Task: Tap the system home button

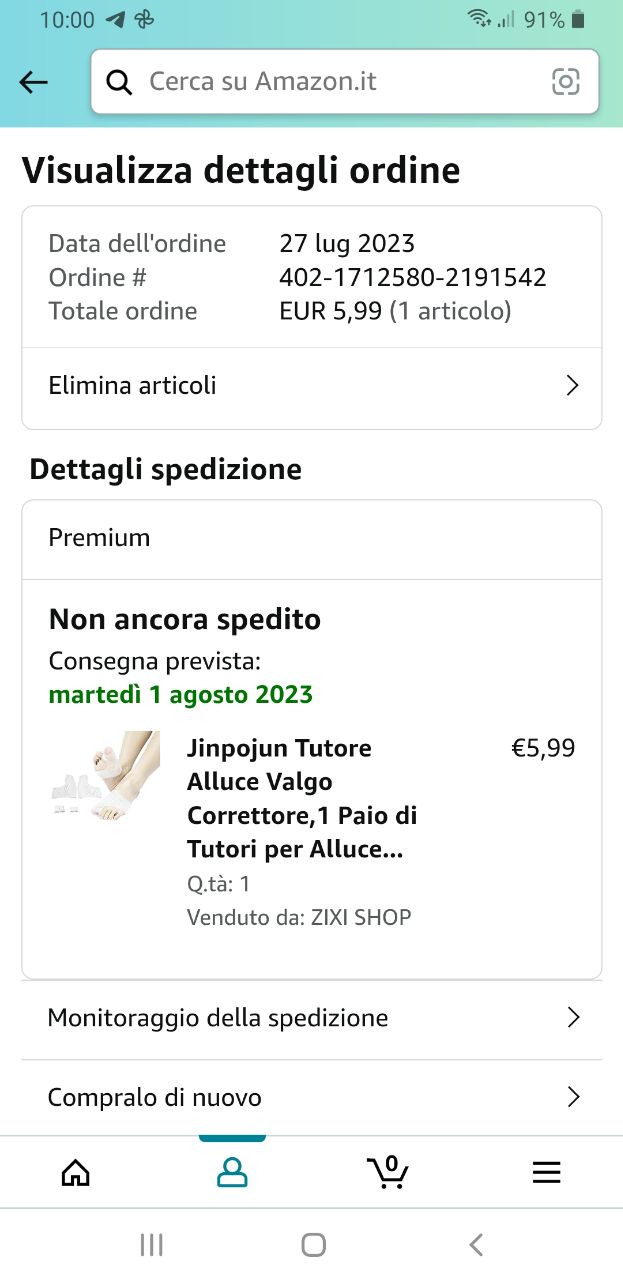Action: [x=313, y=1245]
